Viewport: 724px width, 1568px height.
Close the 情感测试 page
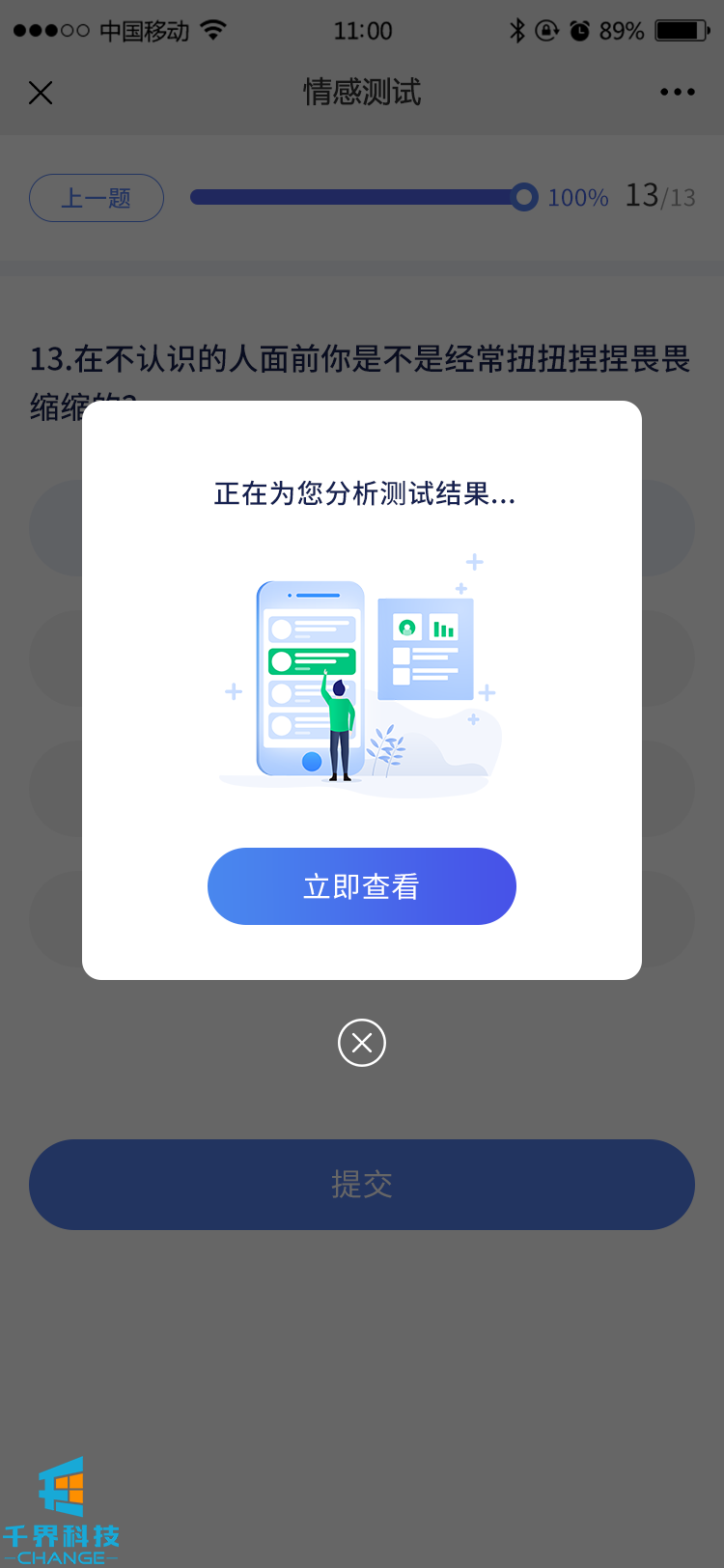click(x=41, y=93)
